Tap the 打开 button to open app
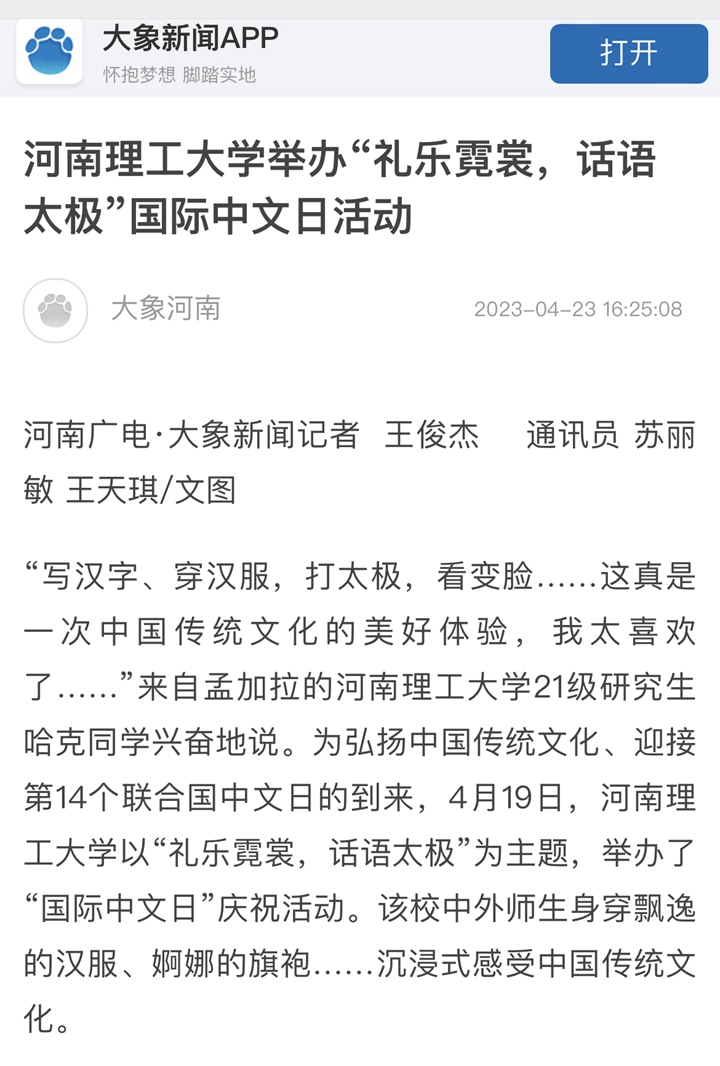 [x=628, y=53]
